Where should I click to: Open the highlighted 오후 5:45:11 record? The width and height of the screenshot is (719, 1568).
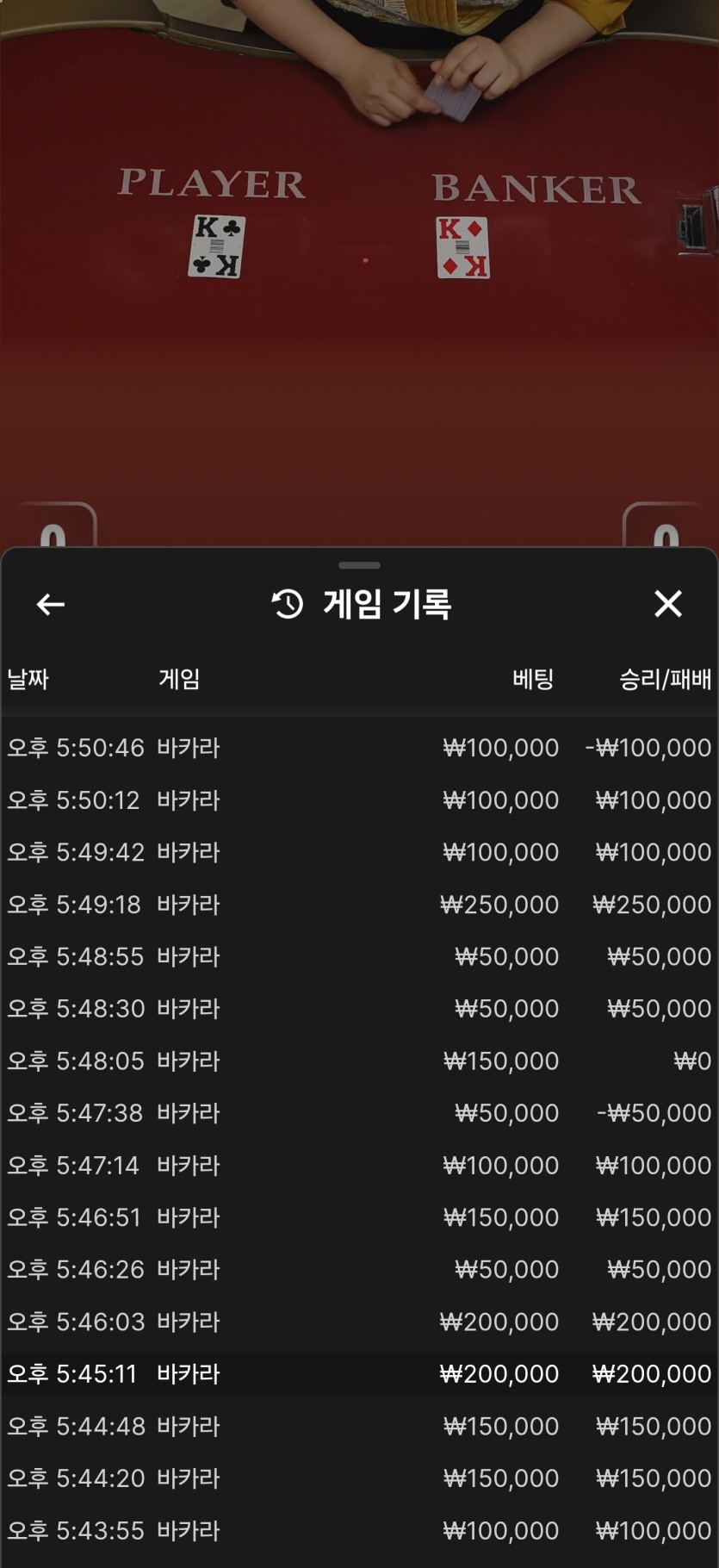pos(359,1374)
